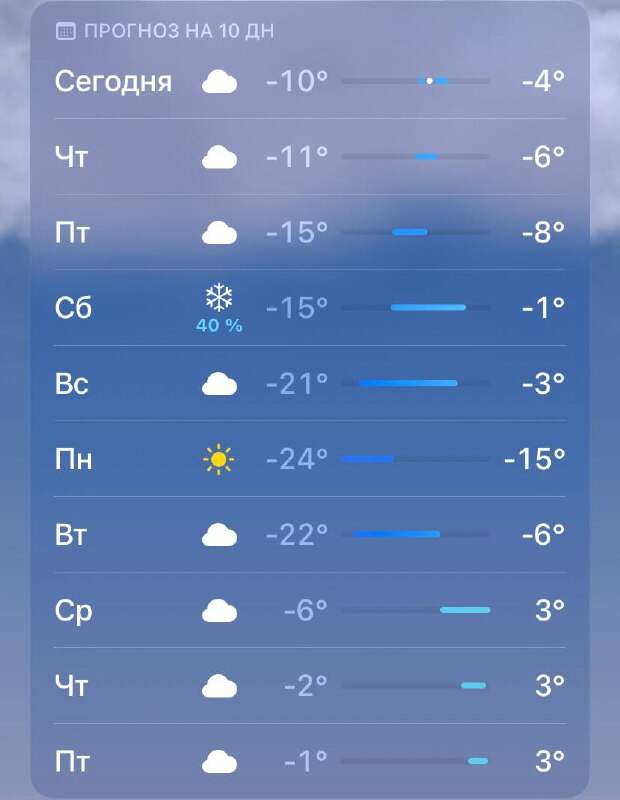Image resolution: width=620 pixels, height=800 pixels.
Task: Open today's forecast row labeled Сегодня
Action: click(310, 81)
